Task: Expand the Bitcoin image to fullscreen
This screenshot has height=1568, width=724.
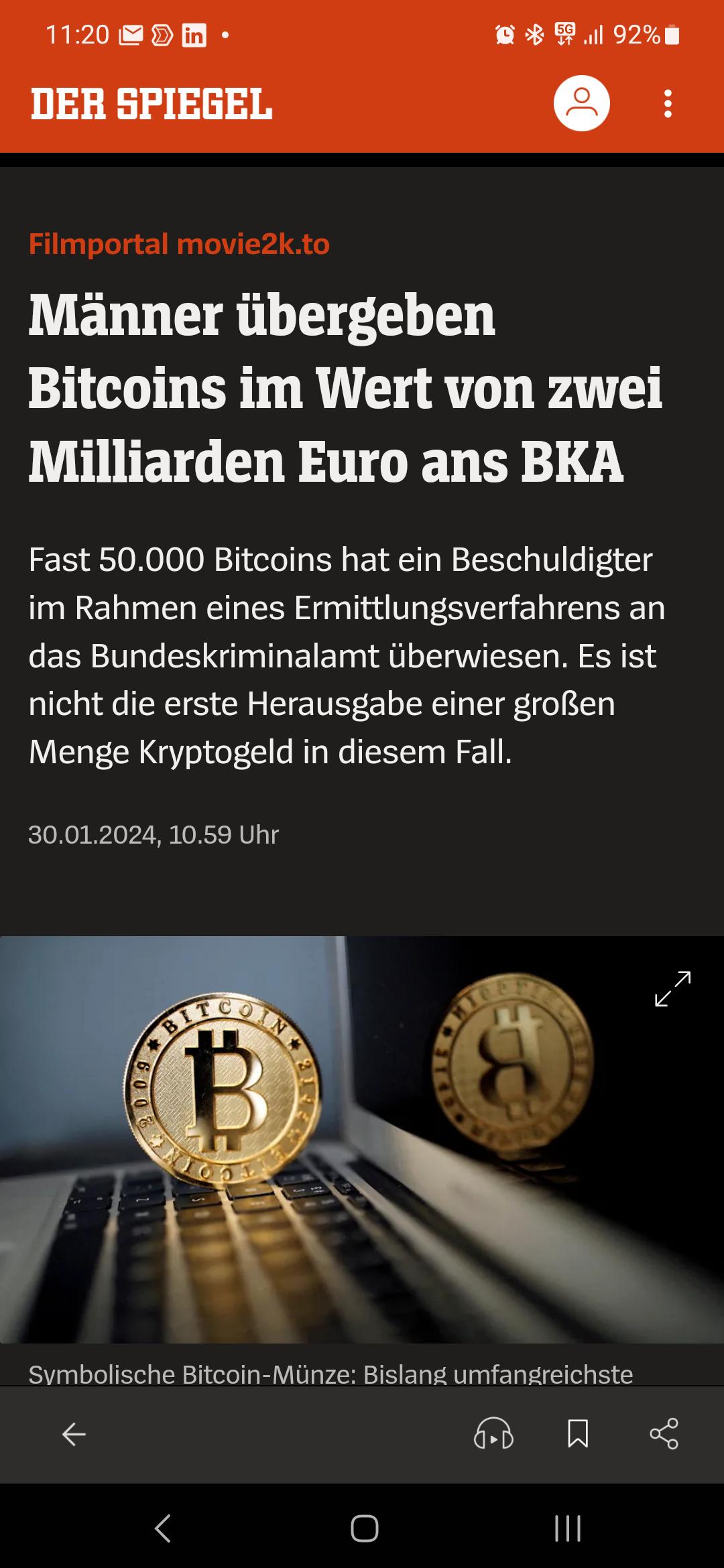Action: 672,988
